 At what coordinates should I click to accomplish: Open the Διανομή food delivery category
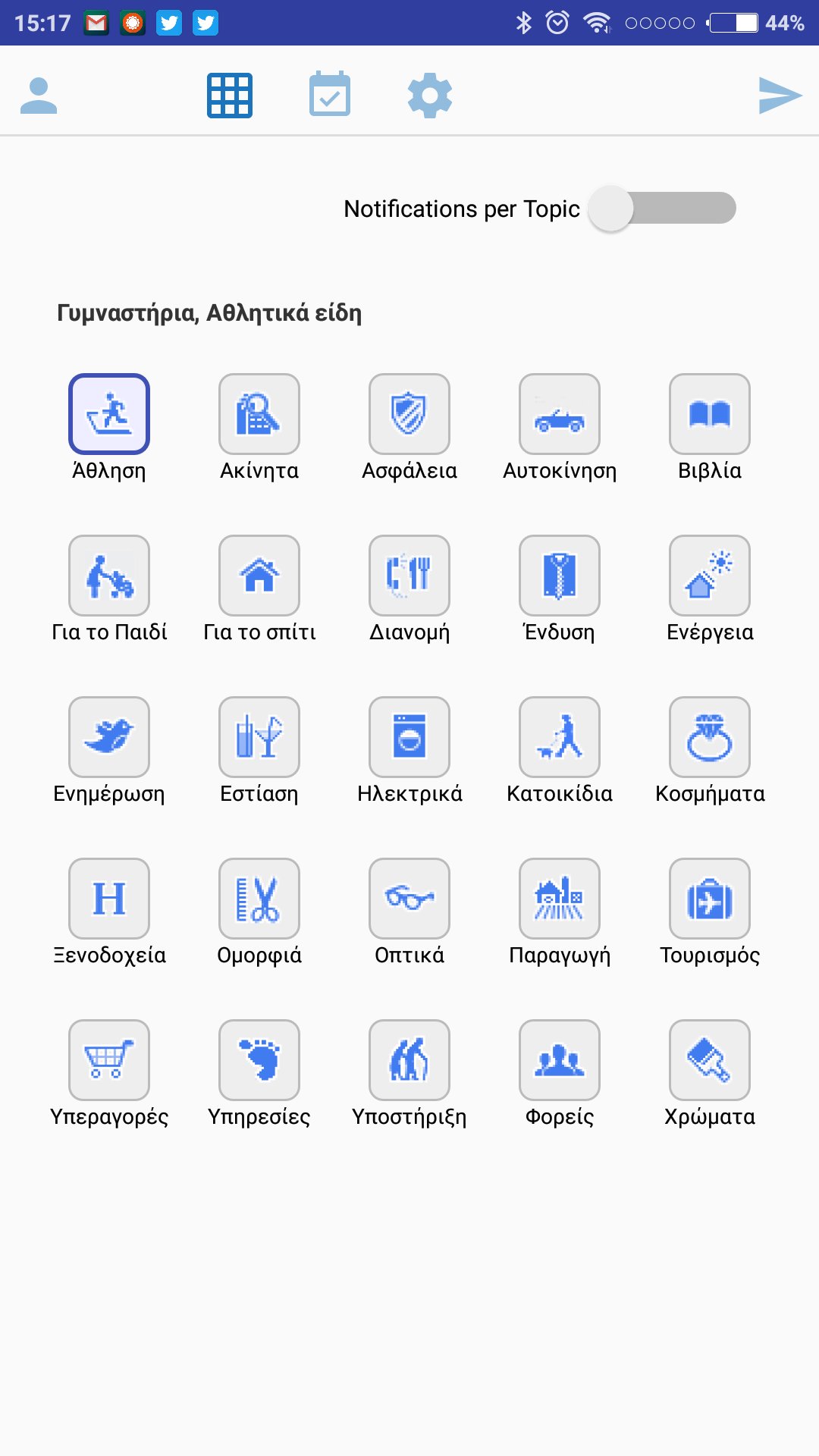(x=409, y=575)
